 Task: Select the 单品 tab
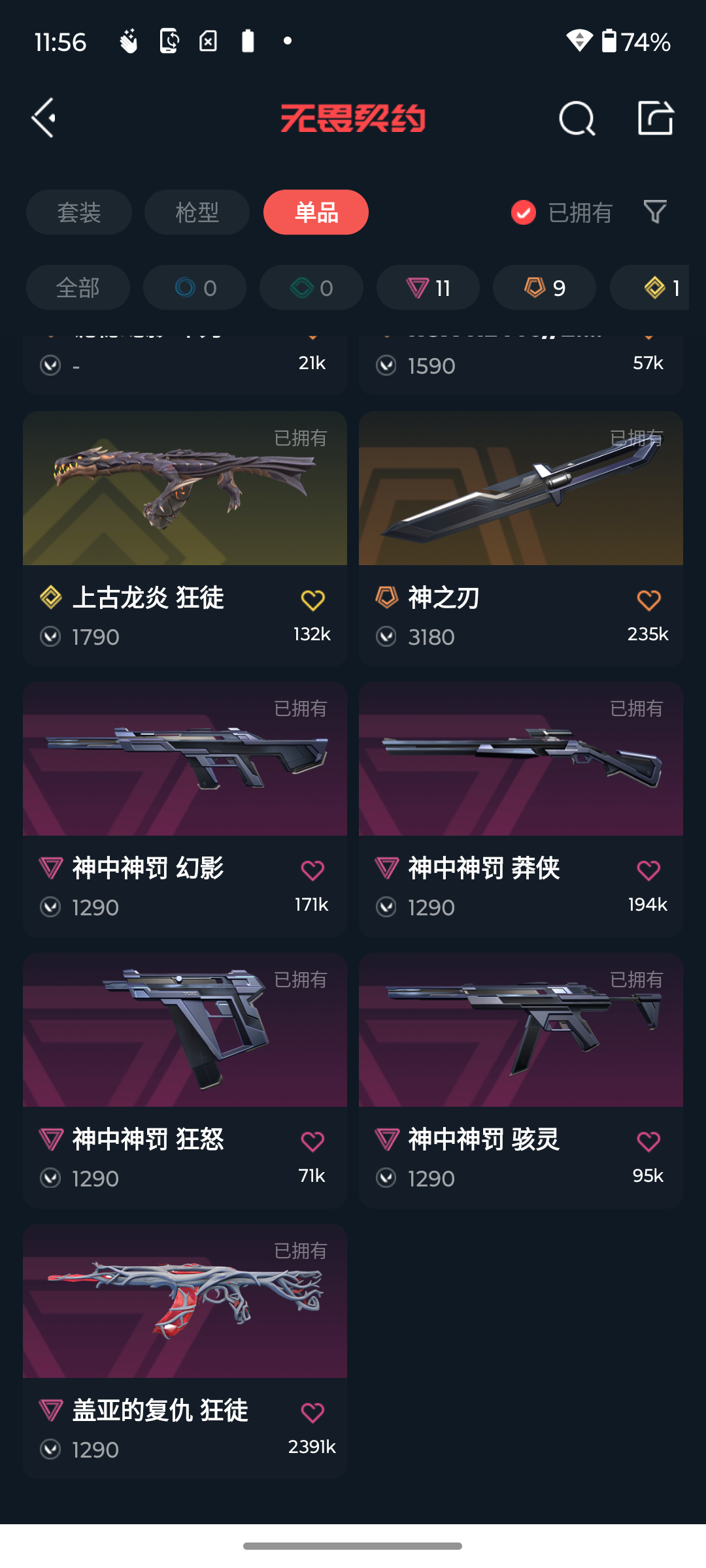pos(316,212)
